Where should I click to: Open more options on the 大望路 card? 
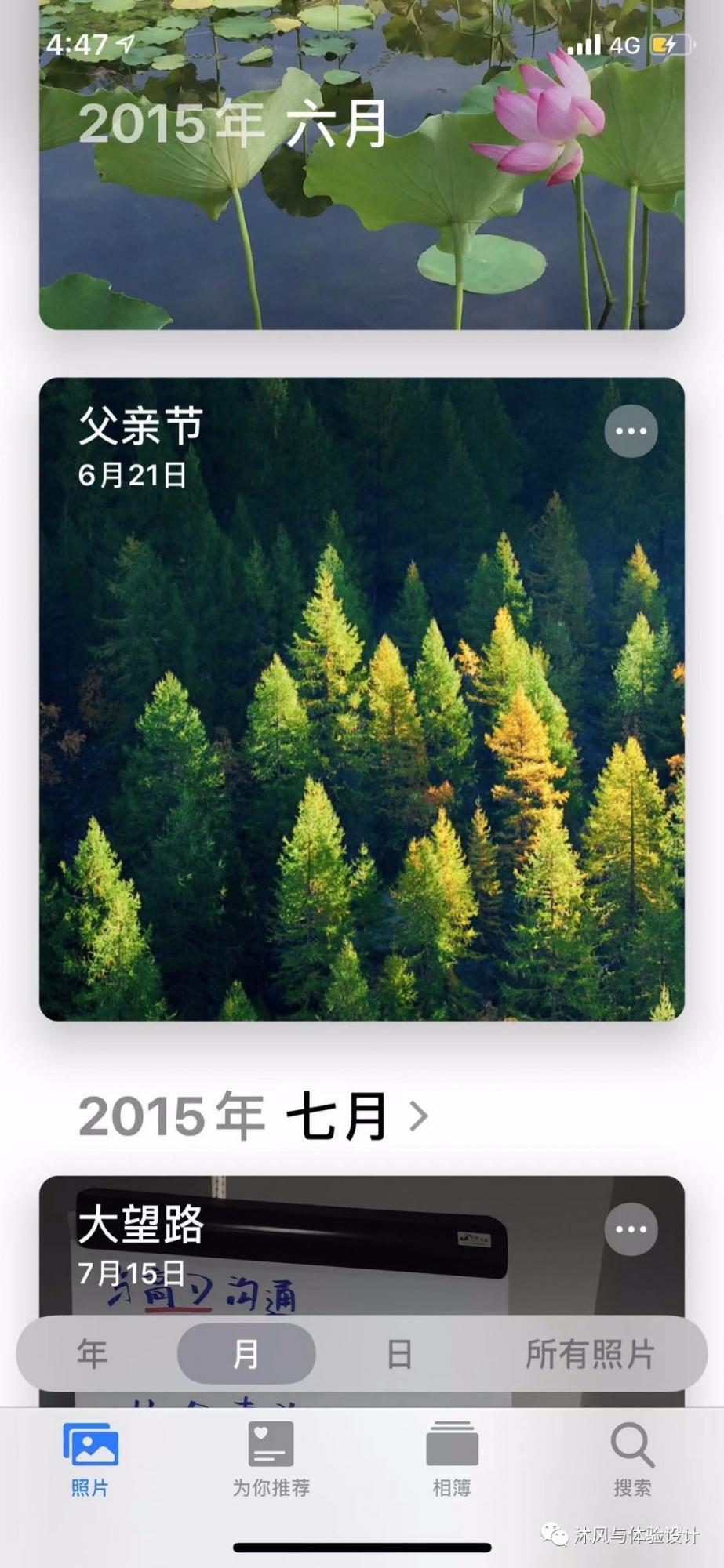click(631, 1229)
